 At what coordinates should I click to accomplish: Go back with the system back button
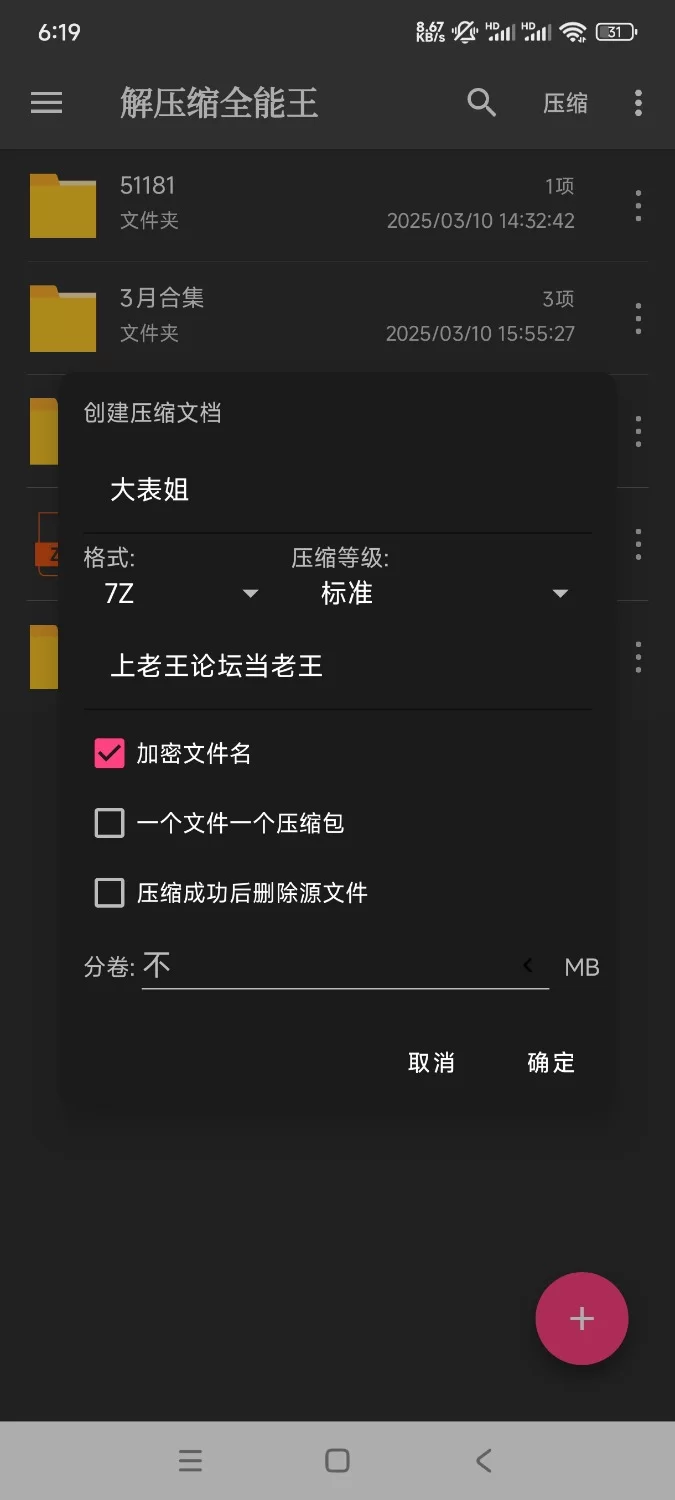[484, 1461]
